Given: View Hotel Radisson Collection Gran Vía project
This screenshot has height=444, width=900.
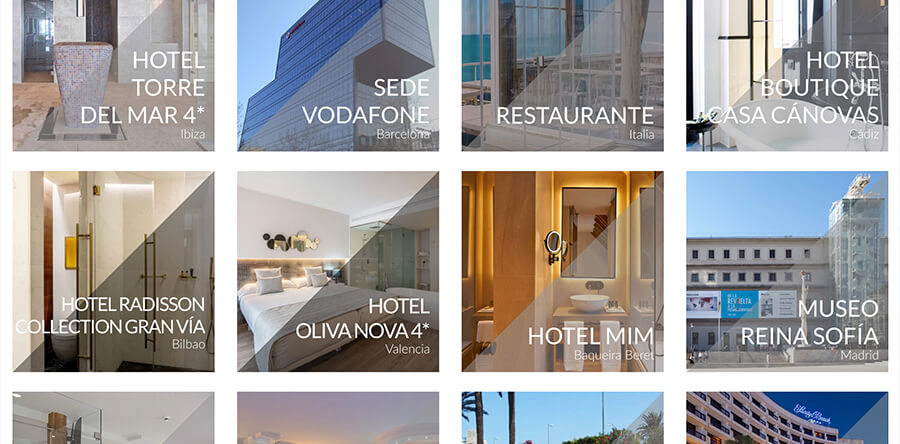Looking at the screenshot, I should (x=113, y=271).
